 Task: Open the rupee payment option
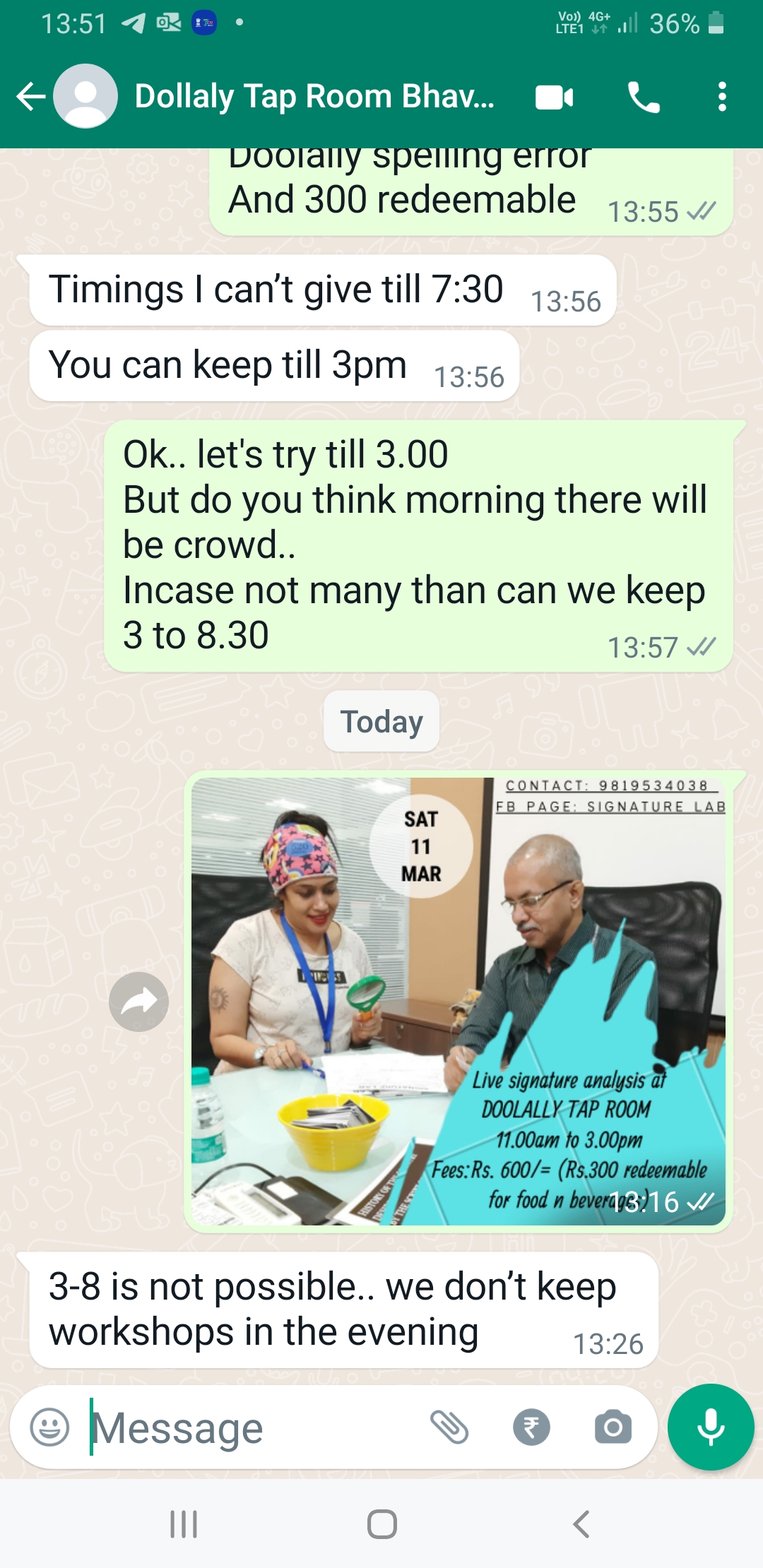pyautogui.click(x=531, y=1427)
